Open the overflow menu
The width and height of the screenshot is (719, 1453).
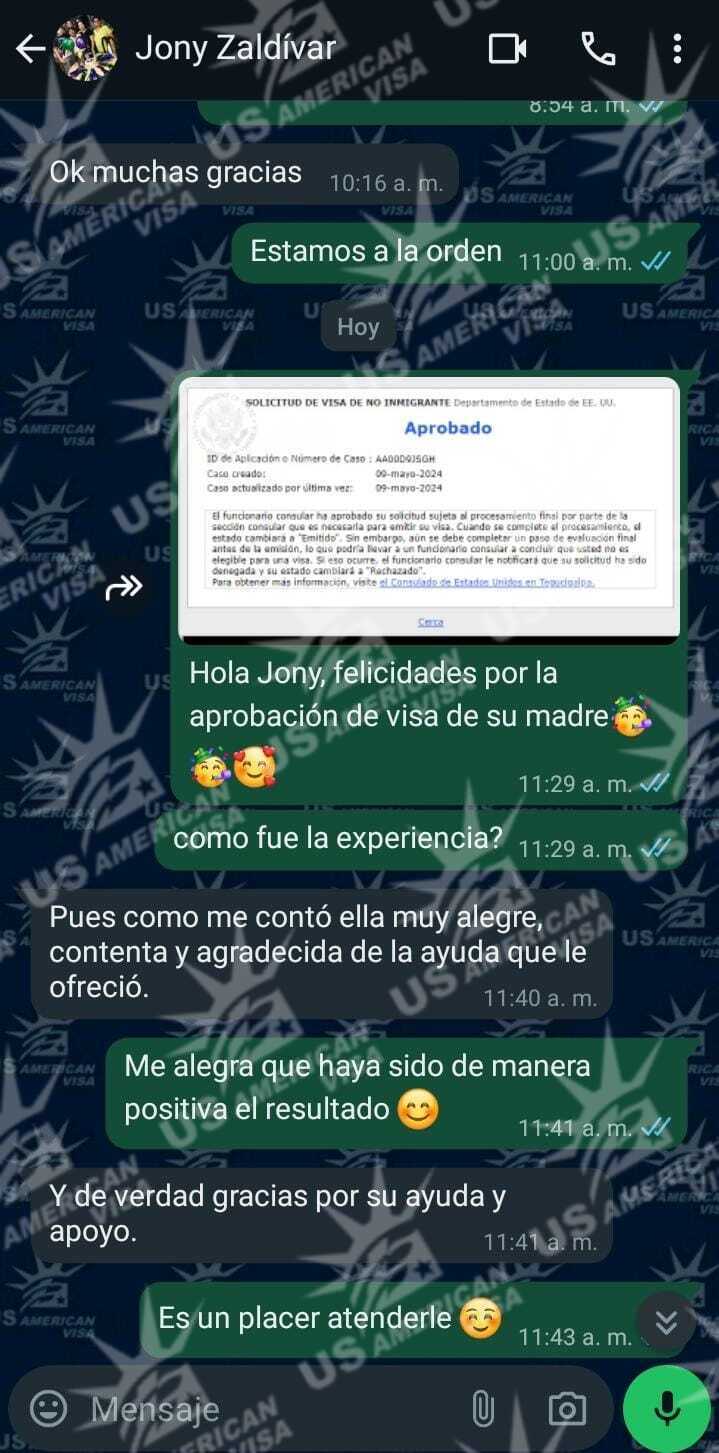tap(677, 49)
